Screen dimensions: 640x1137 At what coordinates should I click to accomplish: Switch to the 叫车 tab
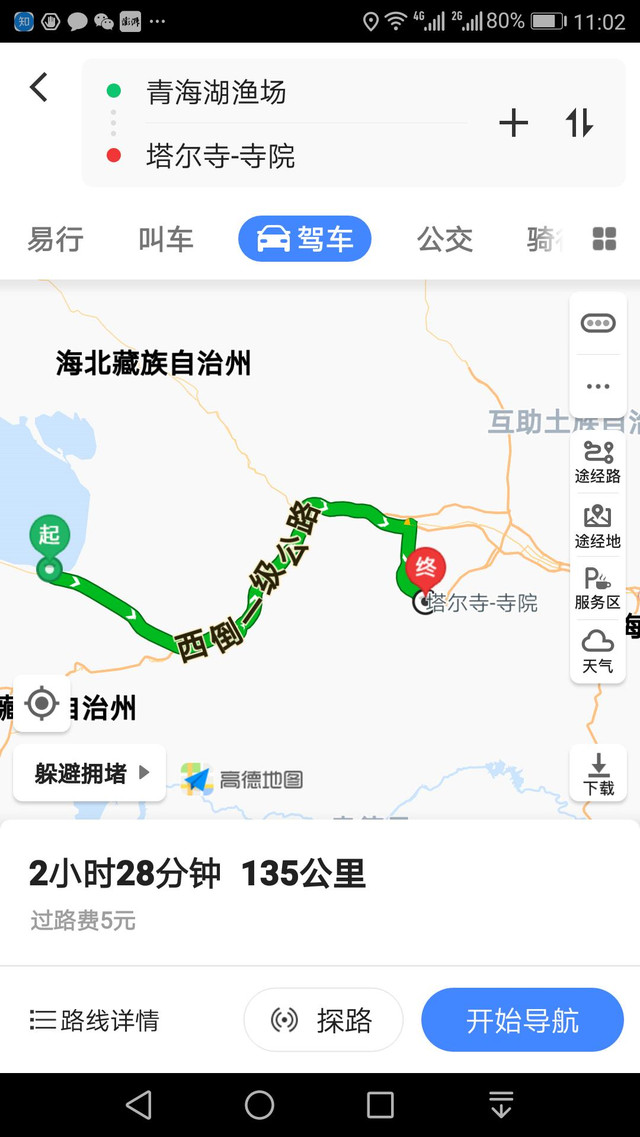point(166,239)
